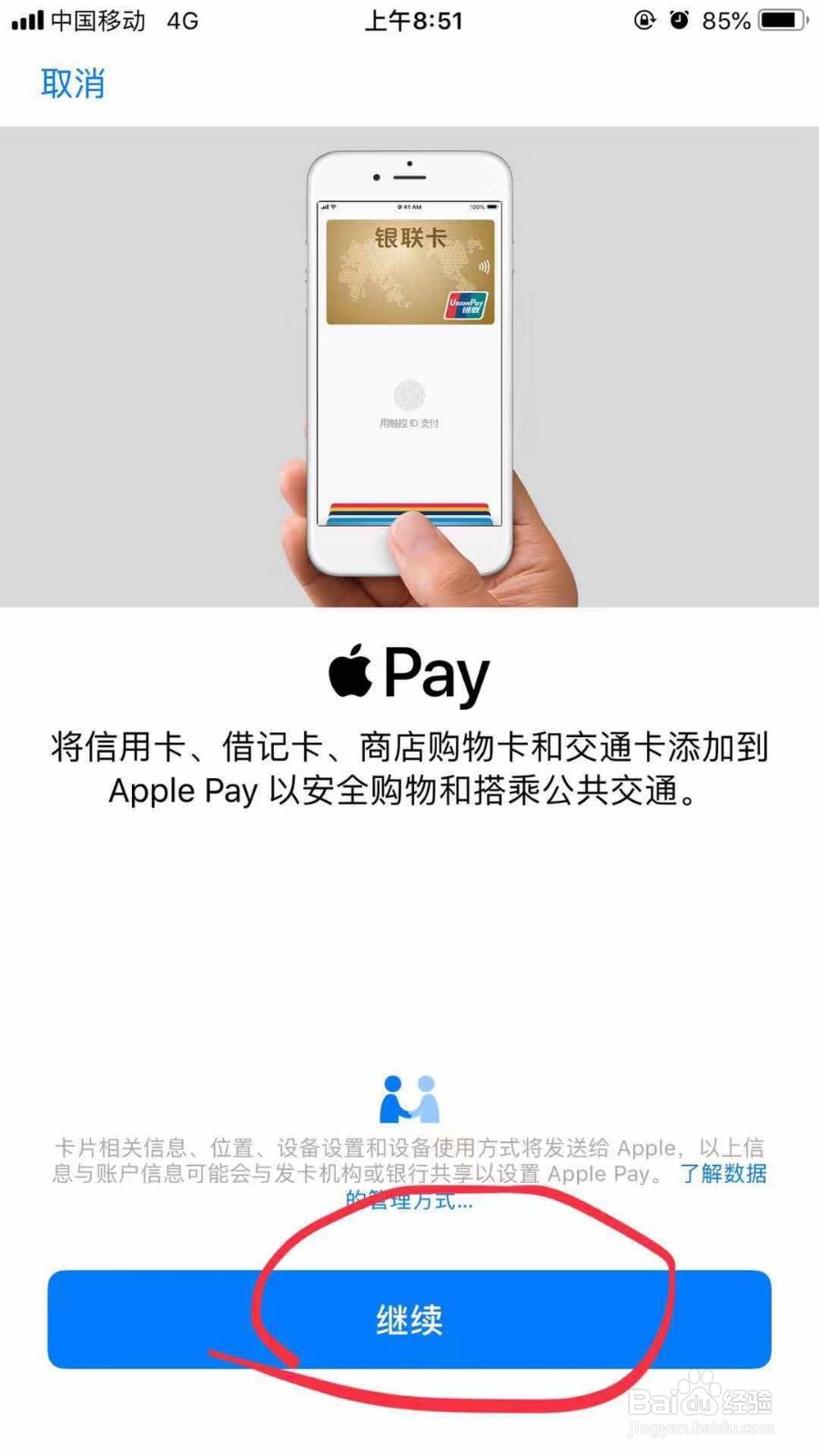Tap the alarm clock icon in the status bar
Image resolution: width=819 pixels, height=1456 pixels.
coord(680,20)
